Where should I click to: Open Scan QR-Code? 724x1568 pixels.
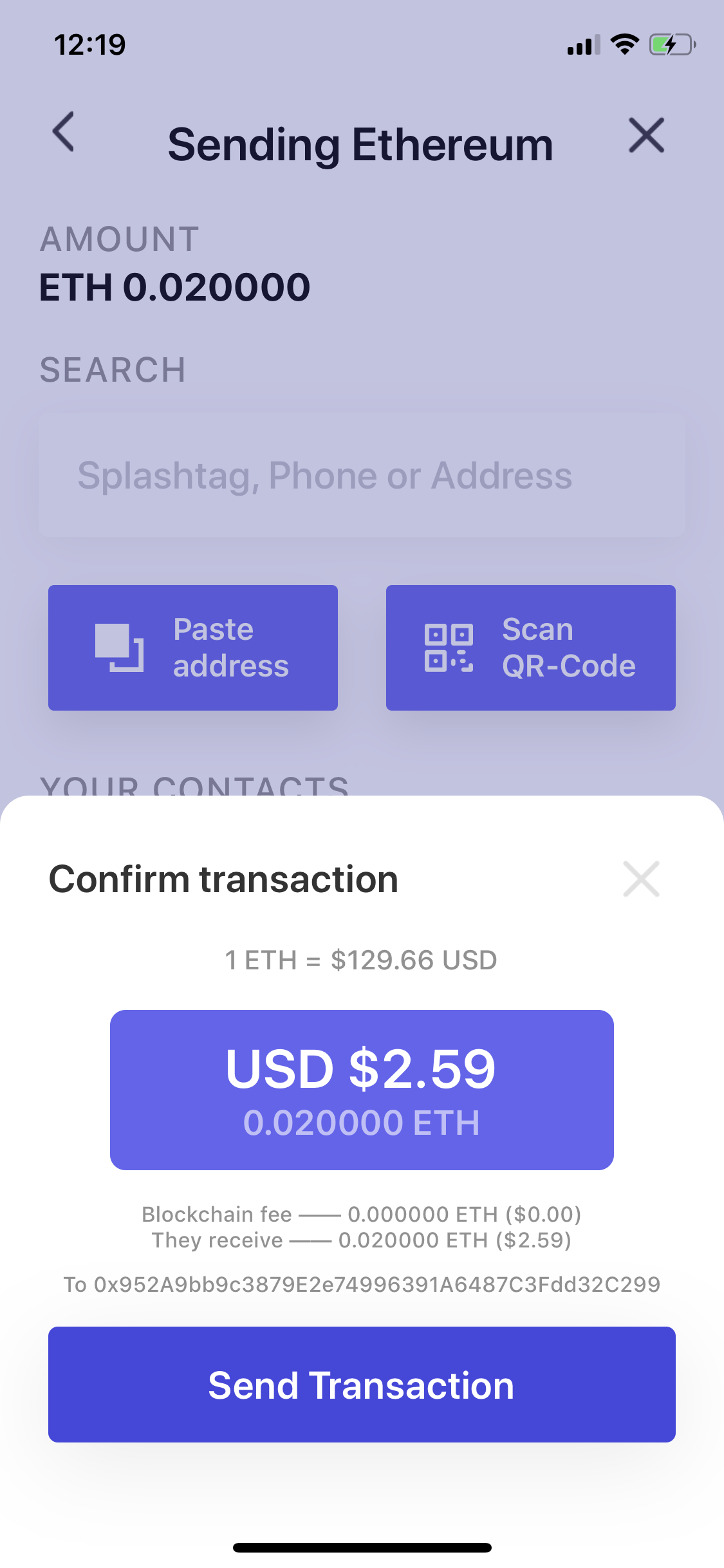[530, 648]
